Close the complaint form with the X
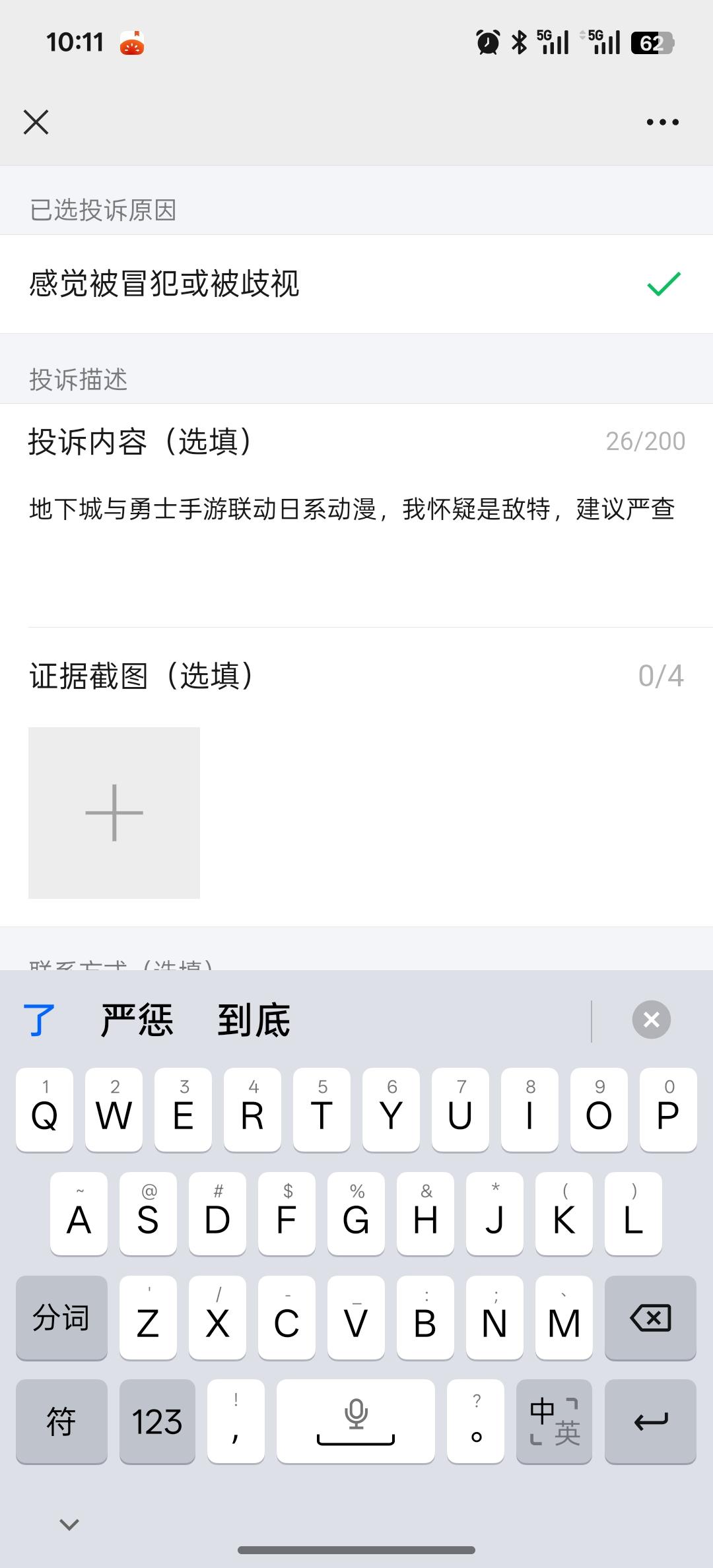Image resolution: width=713 pixels, height=1568 pixels. [x=36, y=121]
